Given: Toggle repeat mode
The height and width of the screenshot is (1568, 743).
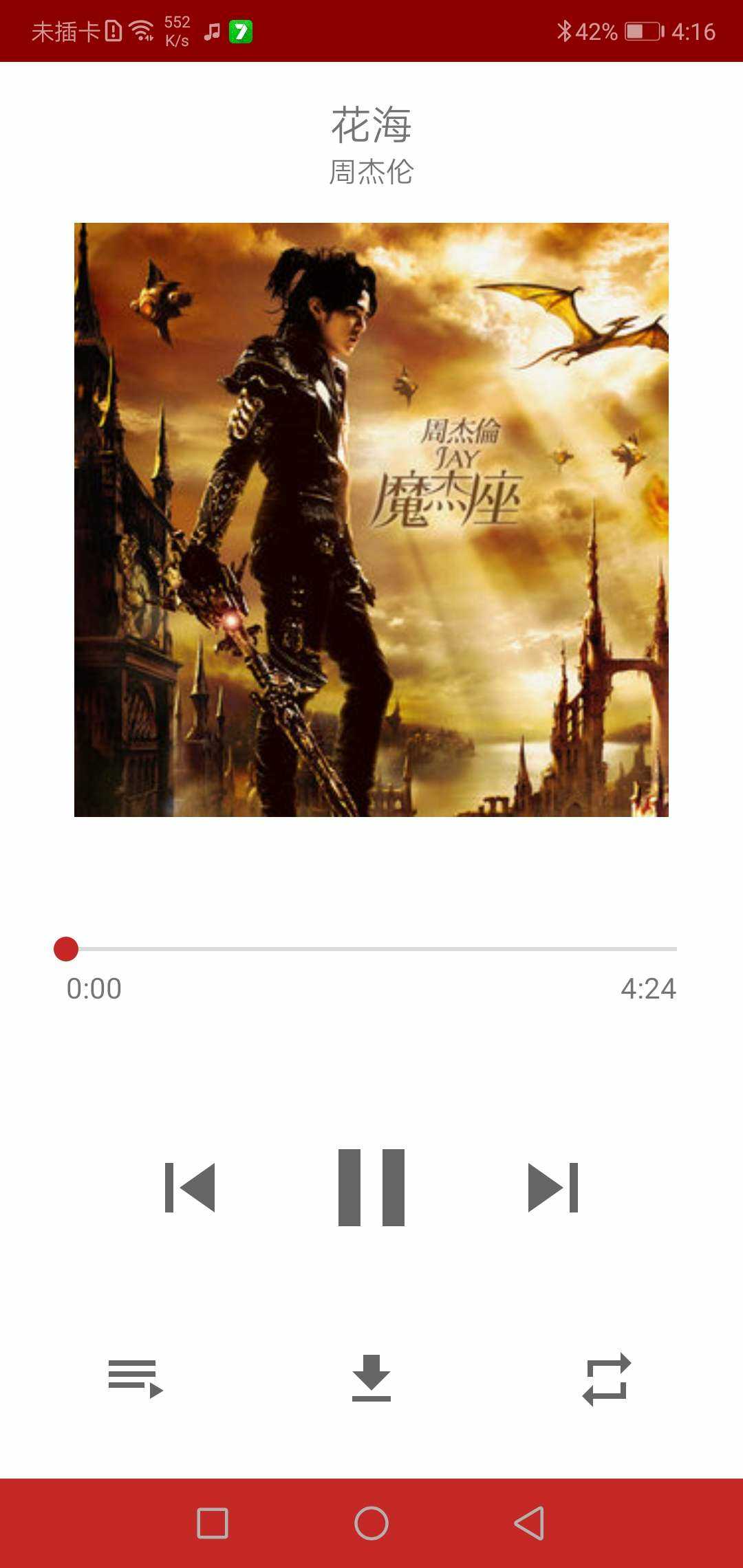Looking at the screenshot, I should point(606,1379).
